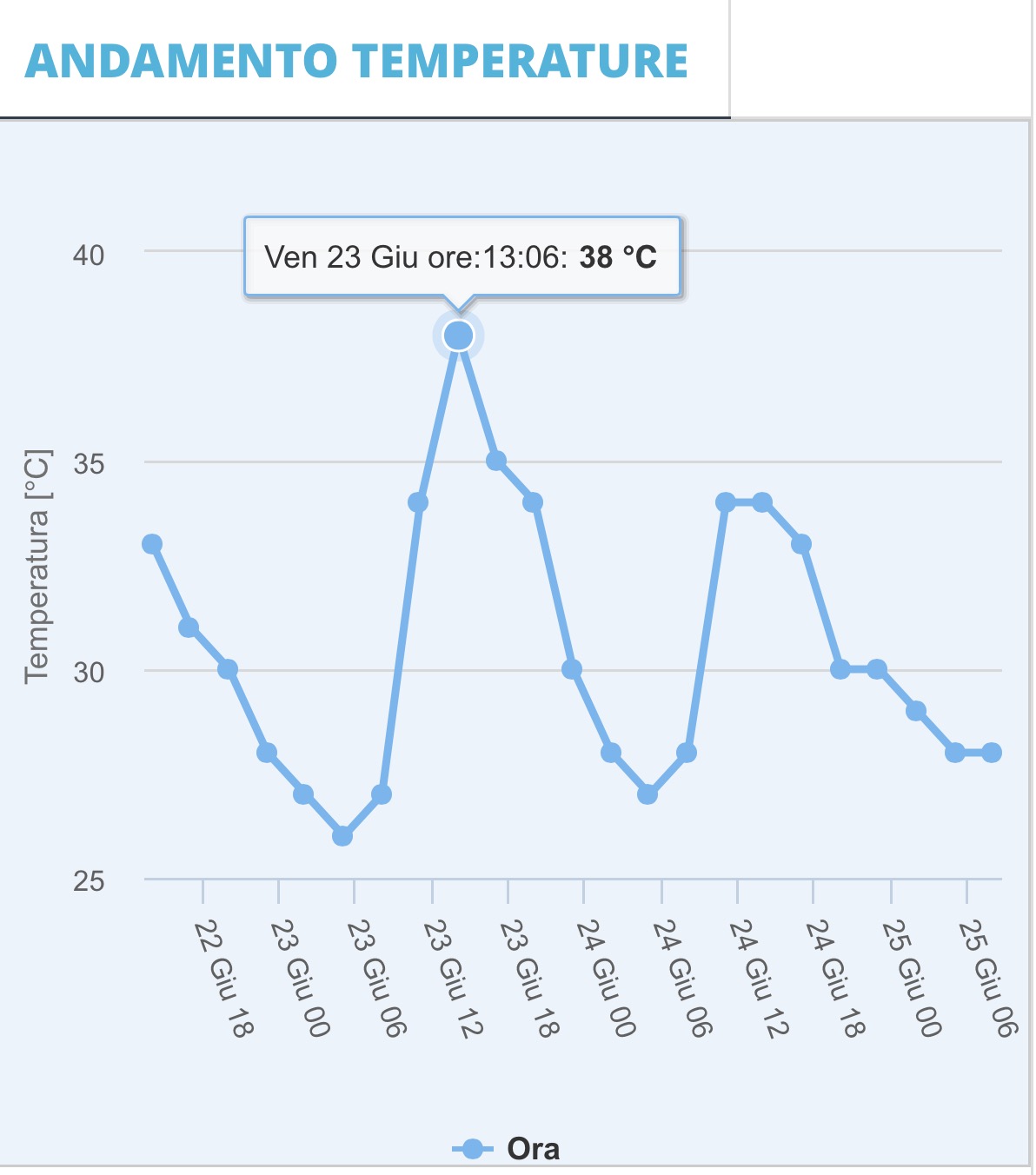Viewport: 1036px width, 1175px height.
Task: Toggle the Ora series in the legend
Action: 508,1149
